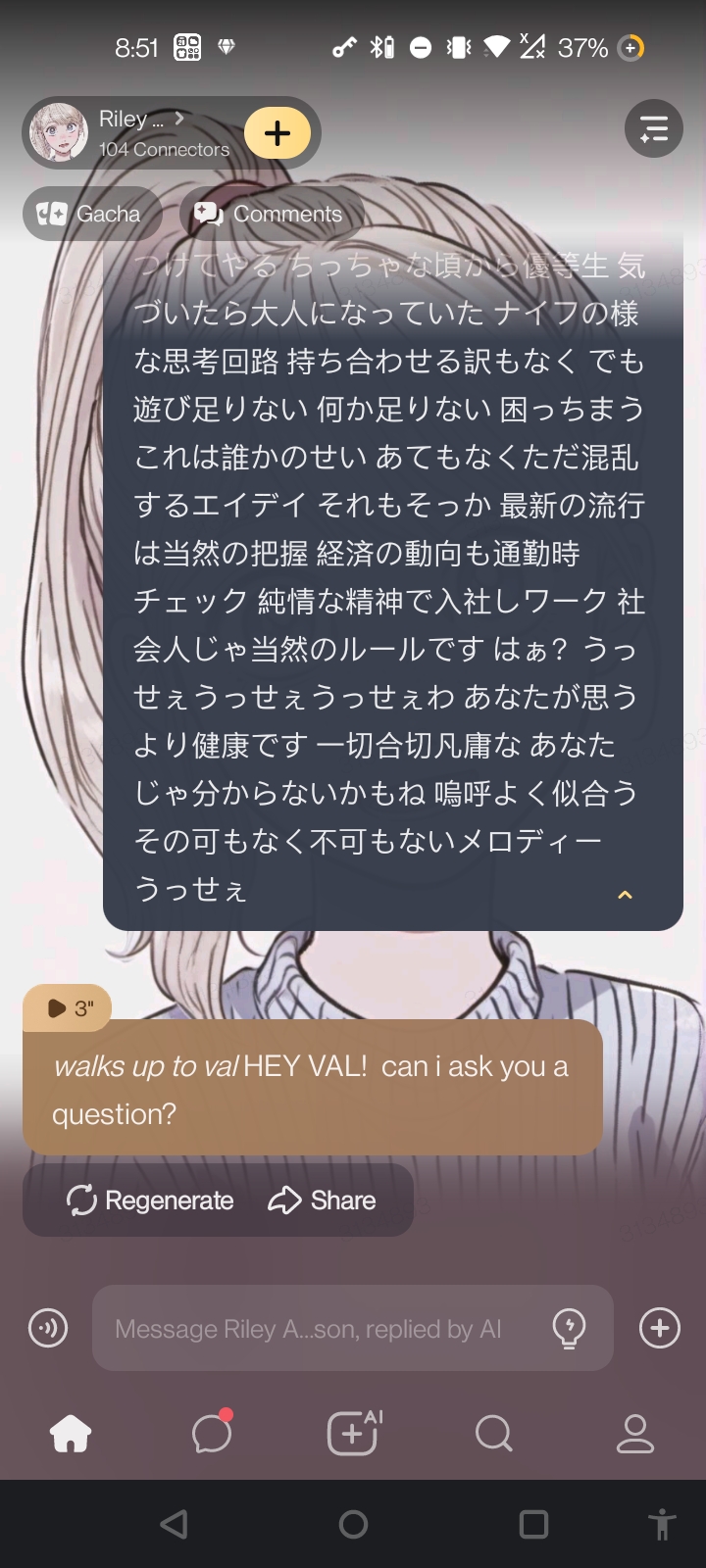Viewport: 706px width, 1568px height.
Task: Regenerate the AI reply
Action: 150,1200
